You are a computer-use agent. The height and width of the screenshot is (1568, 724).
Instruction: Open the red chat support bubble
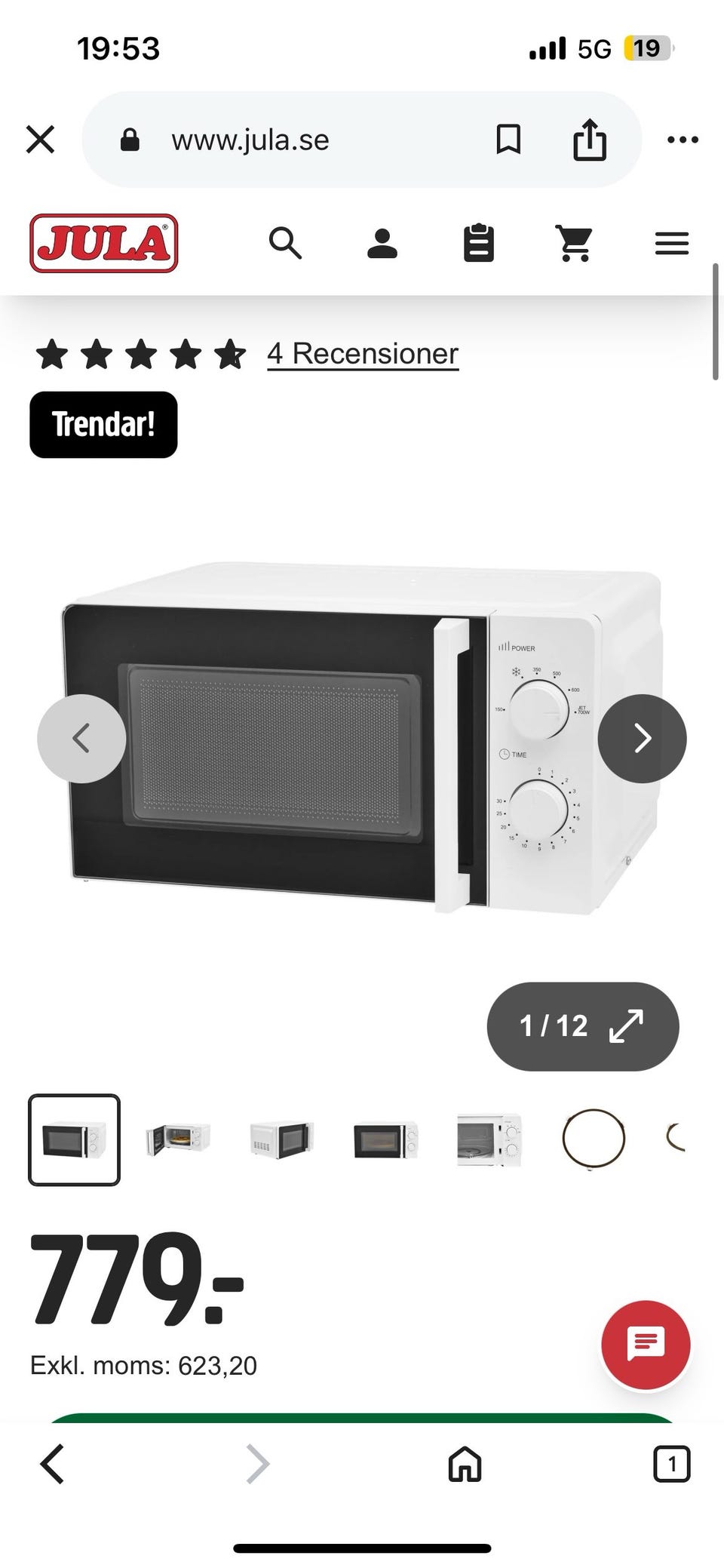click(646, 1345)
